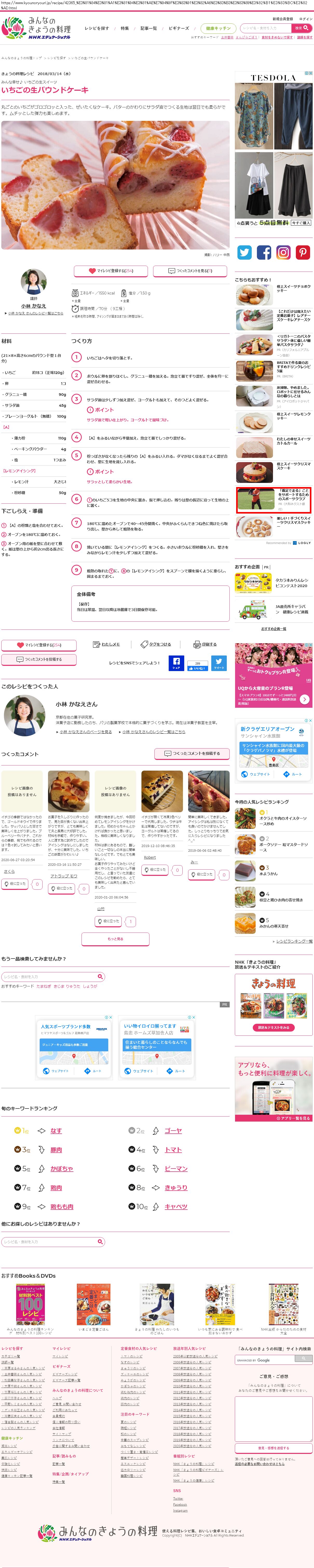Open the なす keyword ranking link
Image resolution: width=314 pixels, height=1568 pixels.
[56, 1130]
